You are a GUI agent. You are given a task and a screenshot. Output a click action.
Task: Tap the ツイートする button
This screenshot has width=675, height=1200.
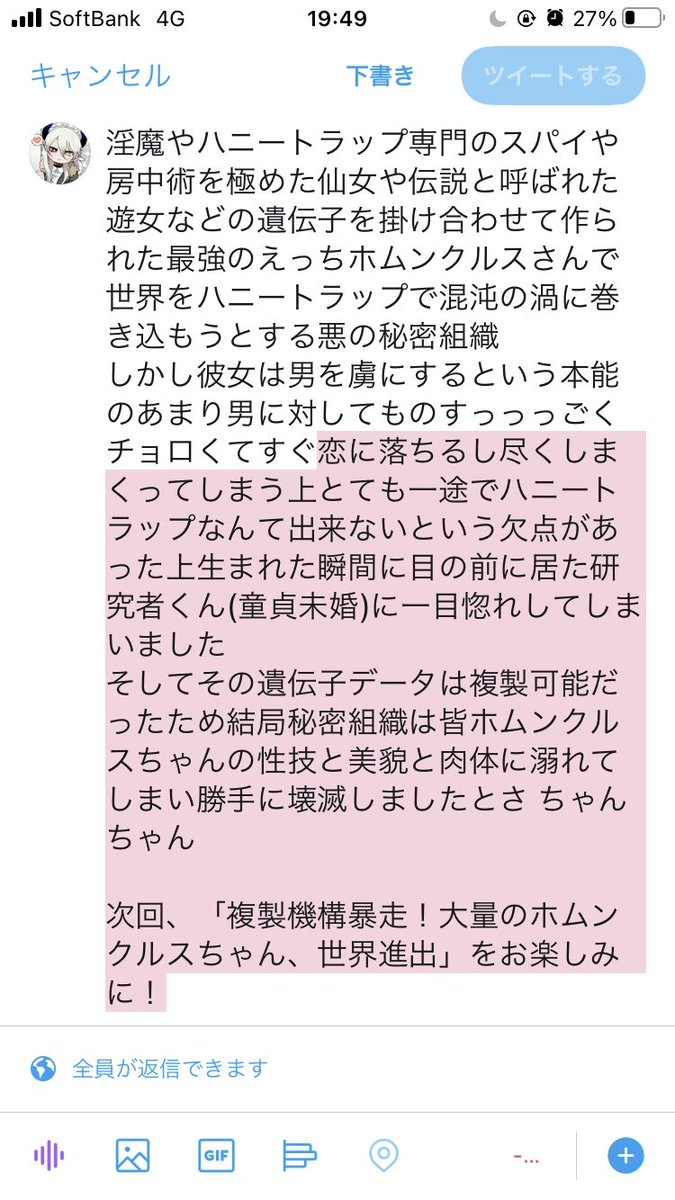point(553,76)
